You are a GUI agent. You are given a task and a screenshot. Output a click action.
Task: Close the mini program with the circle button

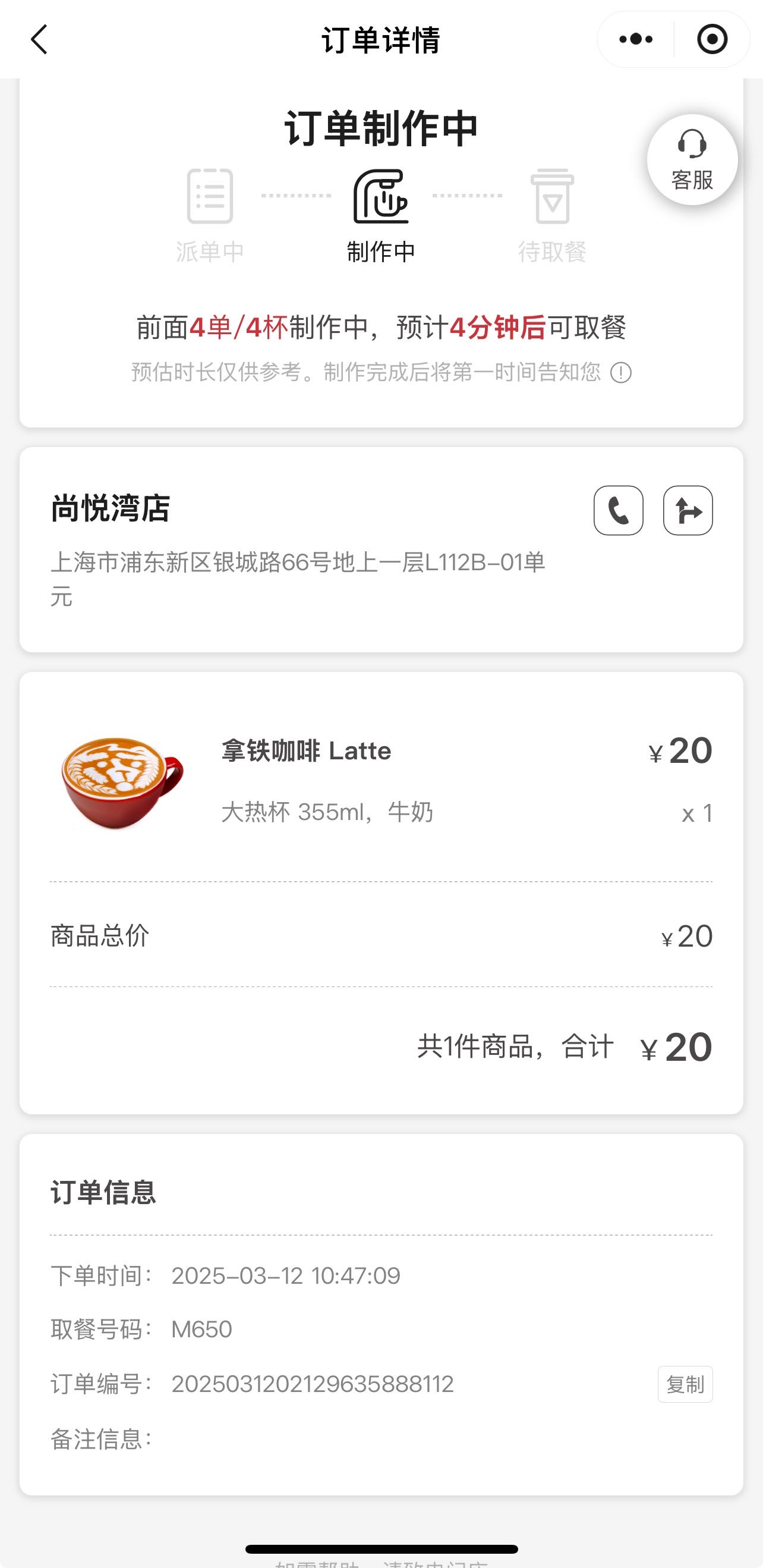pyautogui.click(x=712, y=40)
